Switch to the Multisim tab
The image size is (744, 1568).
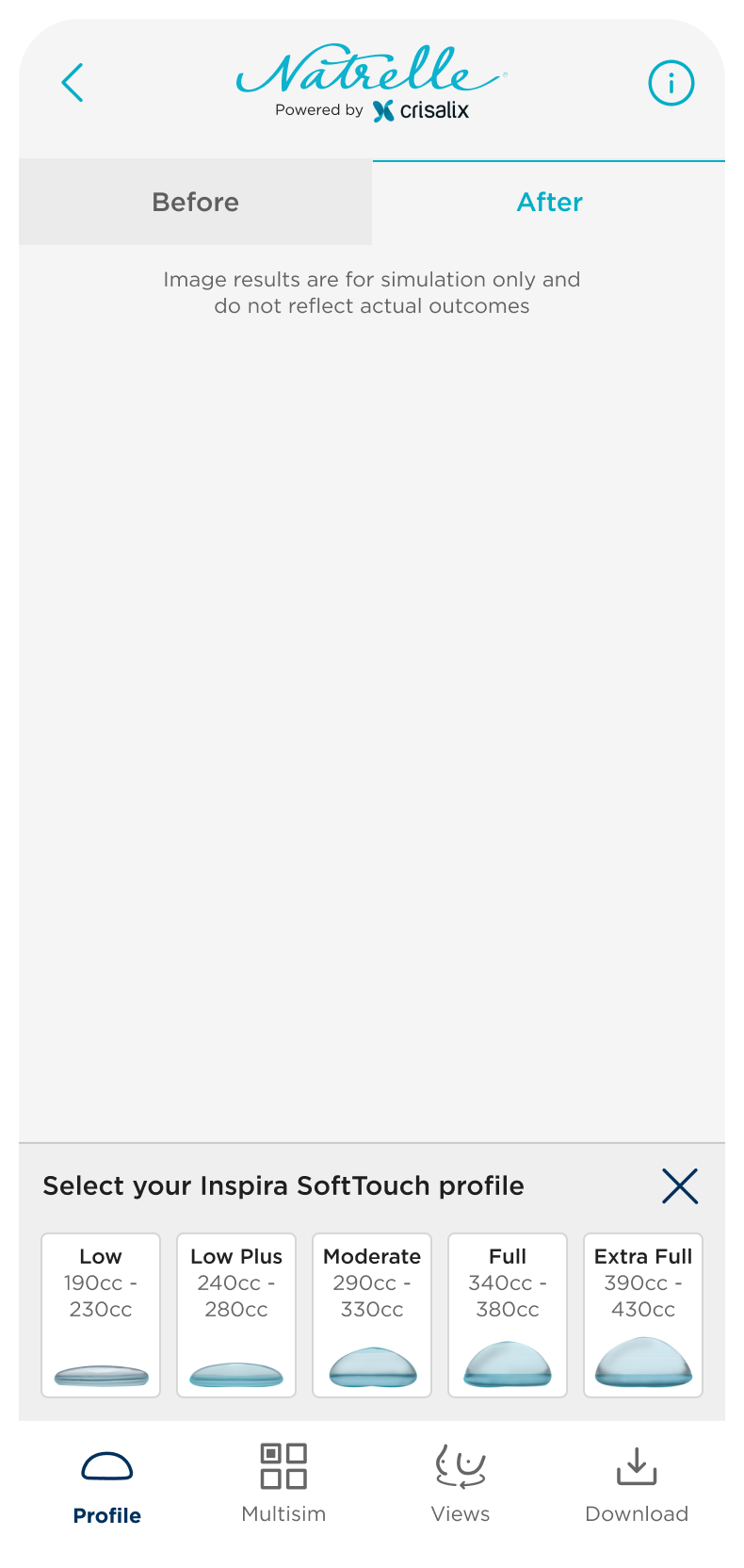[x=283, y=1484]
